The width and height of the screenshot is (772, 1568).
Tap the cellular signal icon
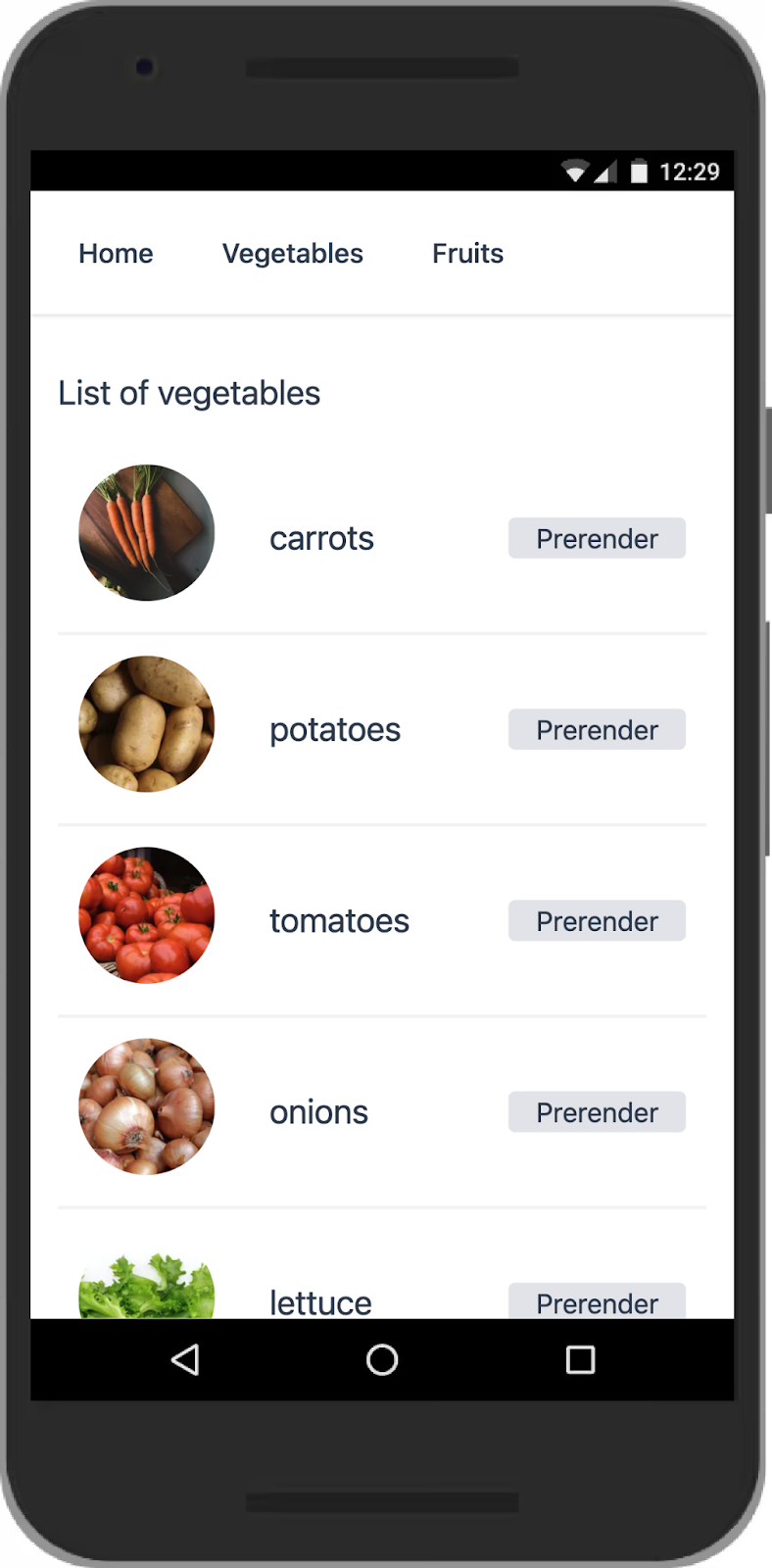(607, 171)
